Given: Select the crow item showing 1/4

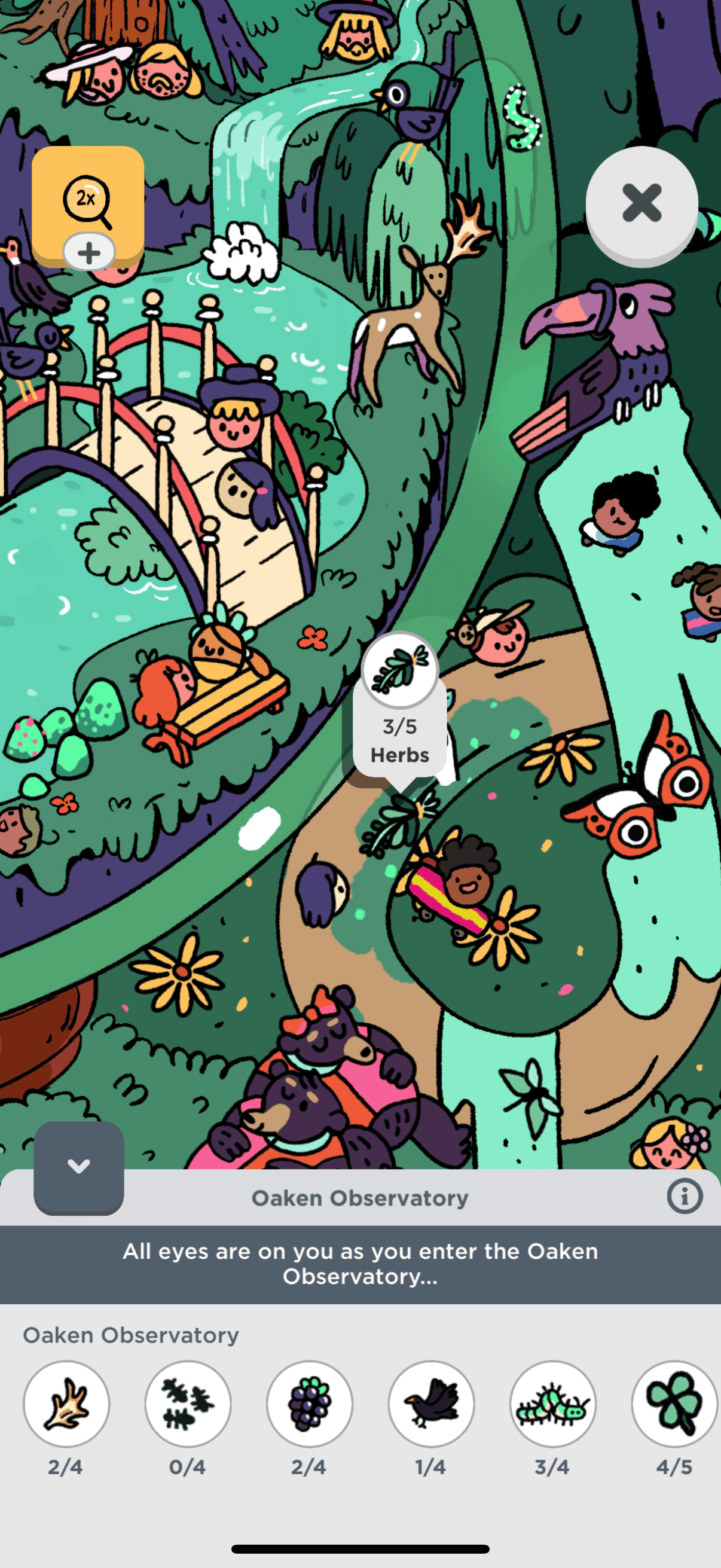Looking at the screenshot, I should coord(432,1403).
